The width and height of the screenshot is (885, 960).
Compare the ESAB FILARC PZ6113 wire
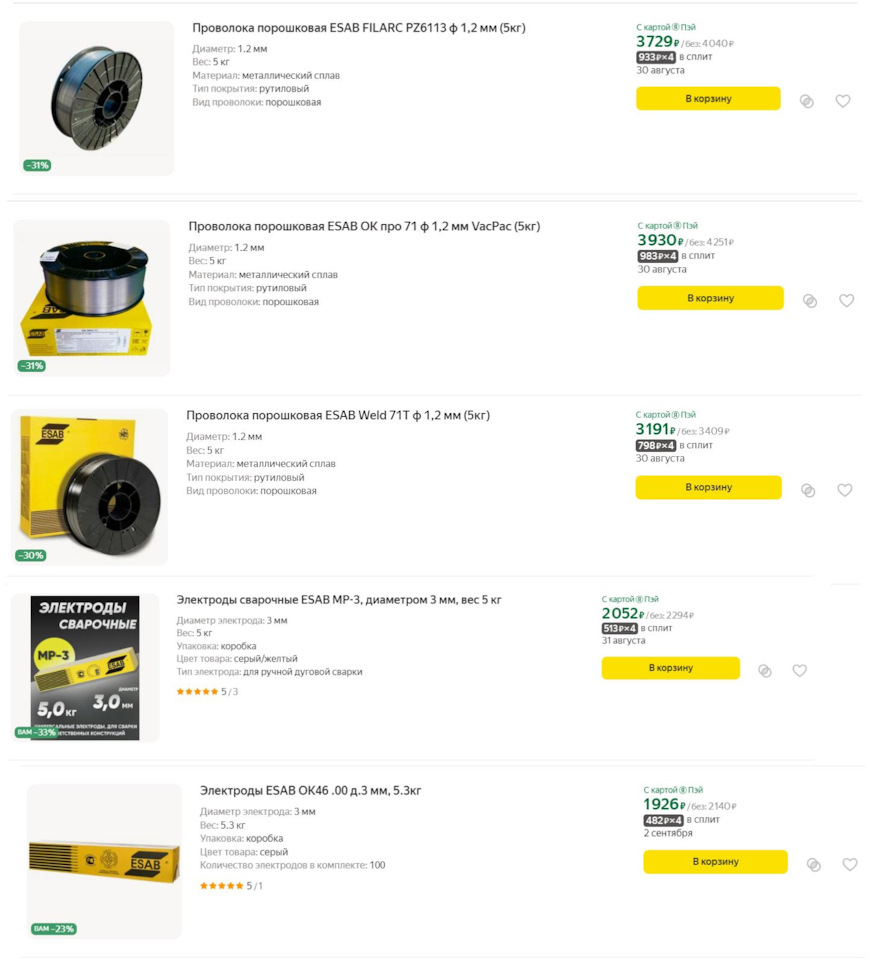pos(807,101)
